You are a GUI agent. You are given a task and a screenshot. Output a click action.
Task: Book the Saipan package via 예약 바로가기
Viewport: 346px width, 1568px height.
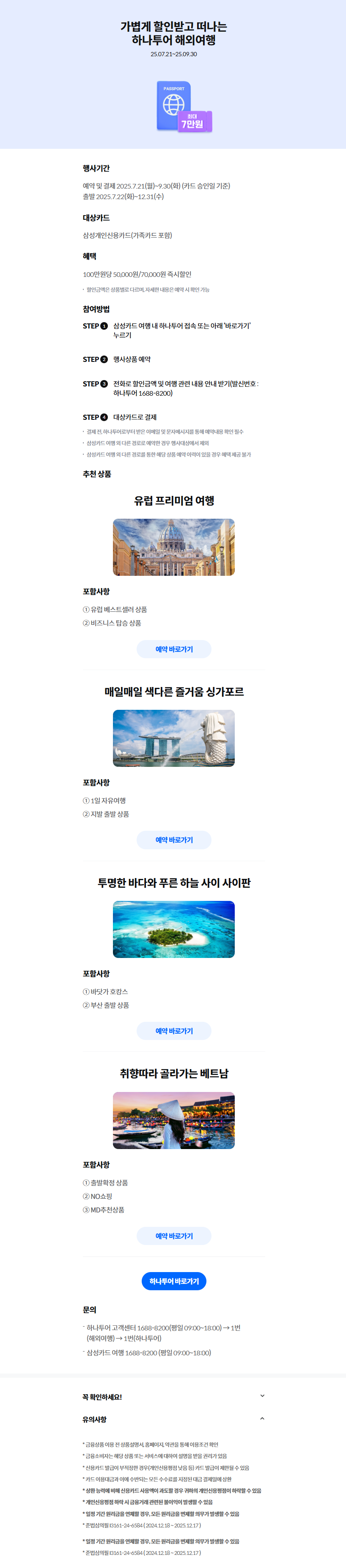tap(173, 1031)
